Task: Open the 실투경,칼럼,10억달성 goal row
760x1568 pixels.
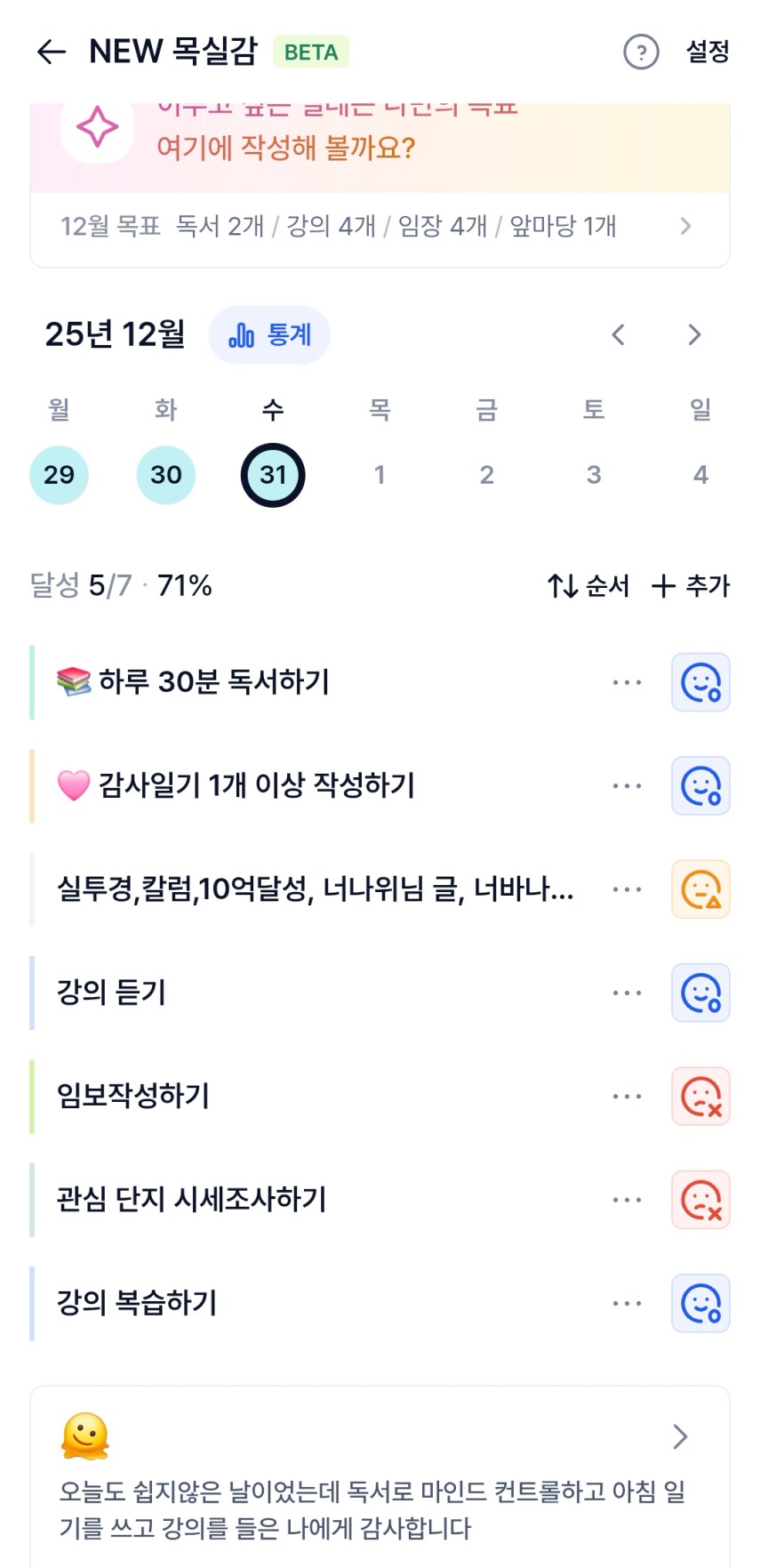Action: pyautogui.click(x=315, y=889)
